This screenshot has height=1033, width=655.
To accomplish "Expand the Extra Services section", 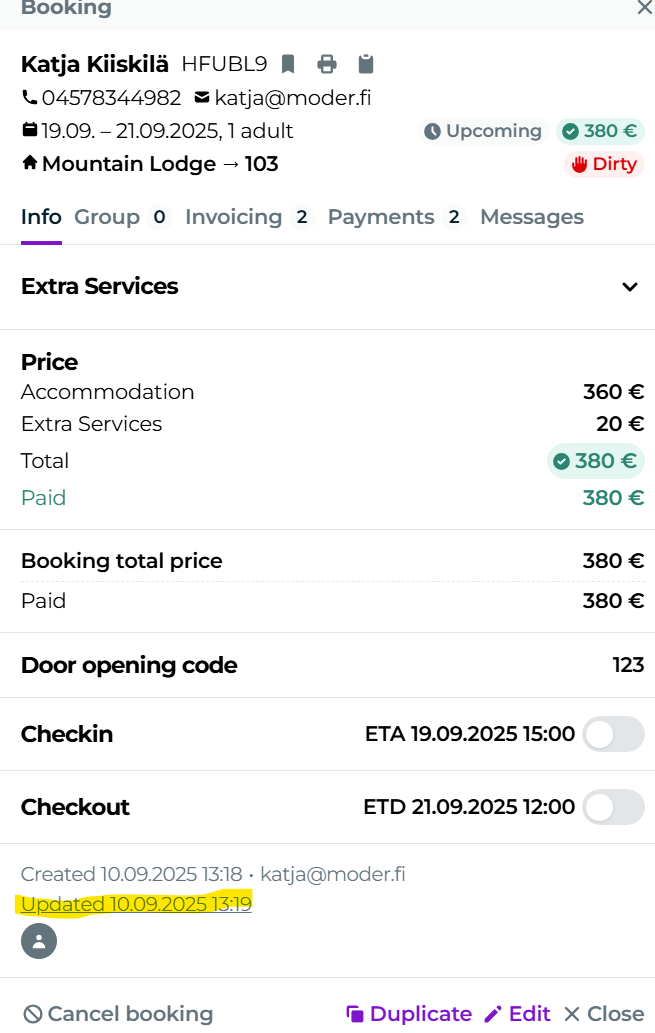I will [x=629, y=287].
